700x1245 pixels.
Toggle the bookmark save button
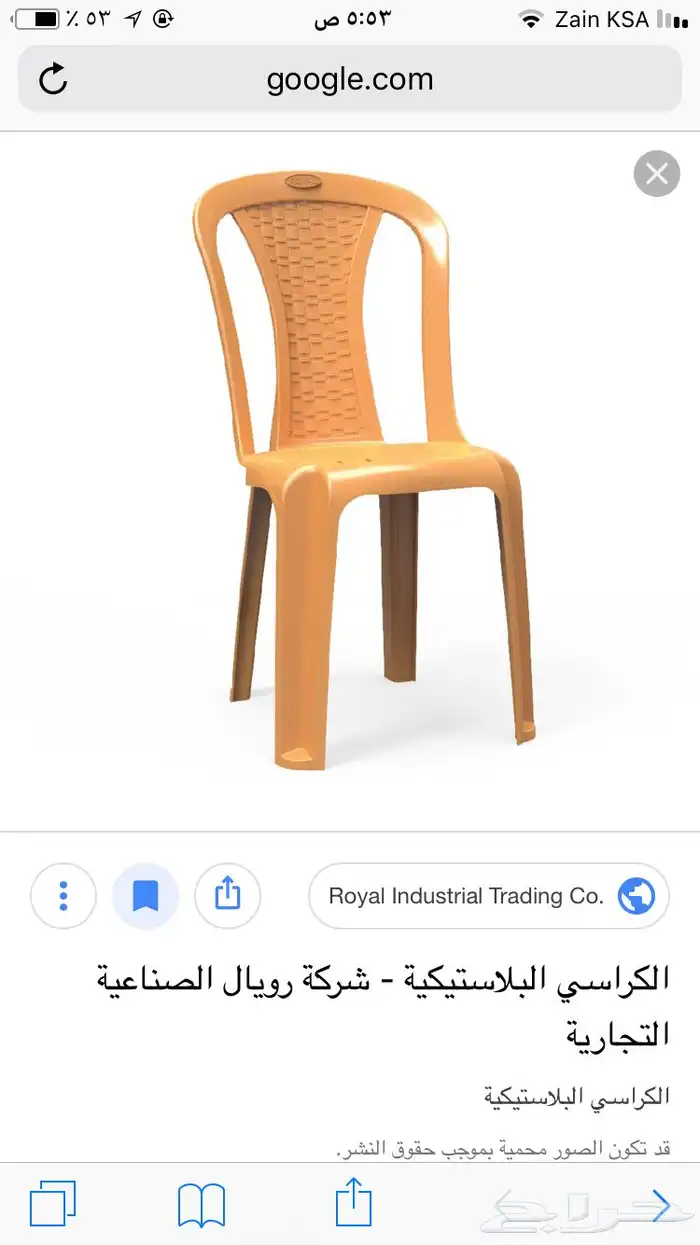[145, 895]
